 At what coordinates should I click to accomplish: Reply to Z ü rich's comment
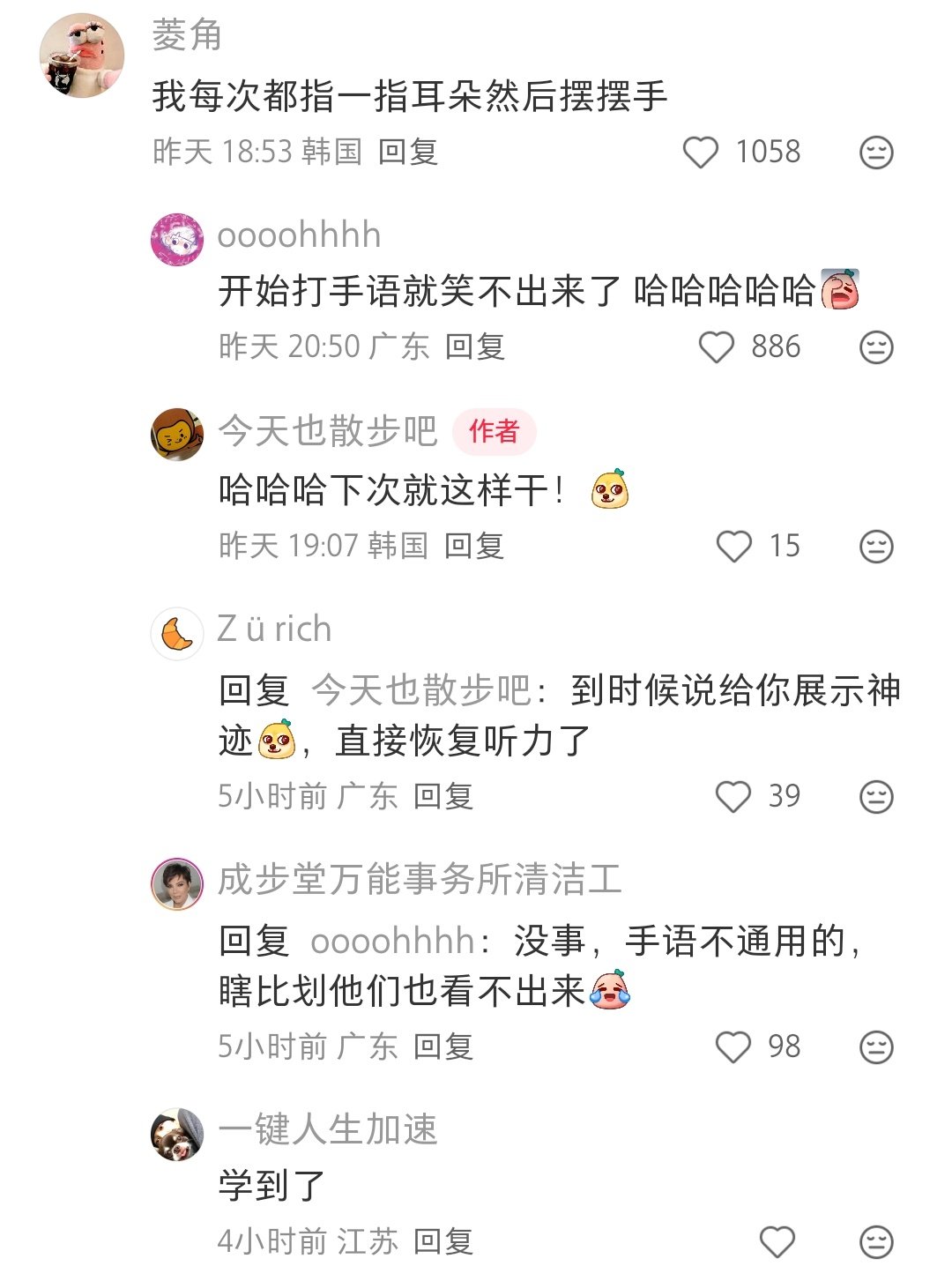[443, 796]
